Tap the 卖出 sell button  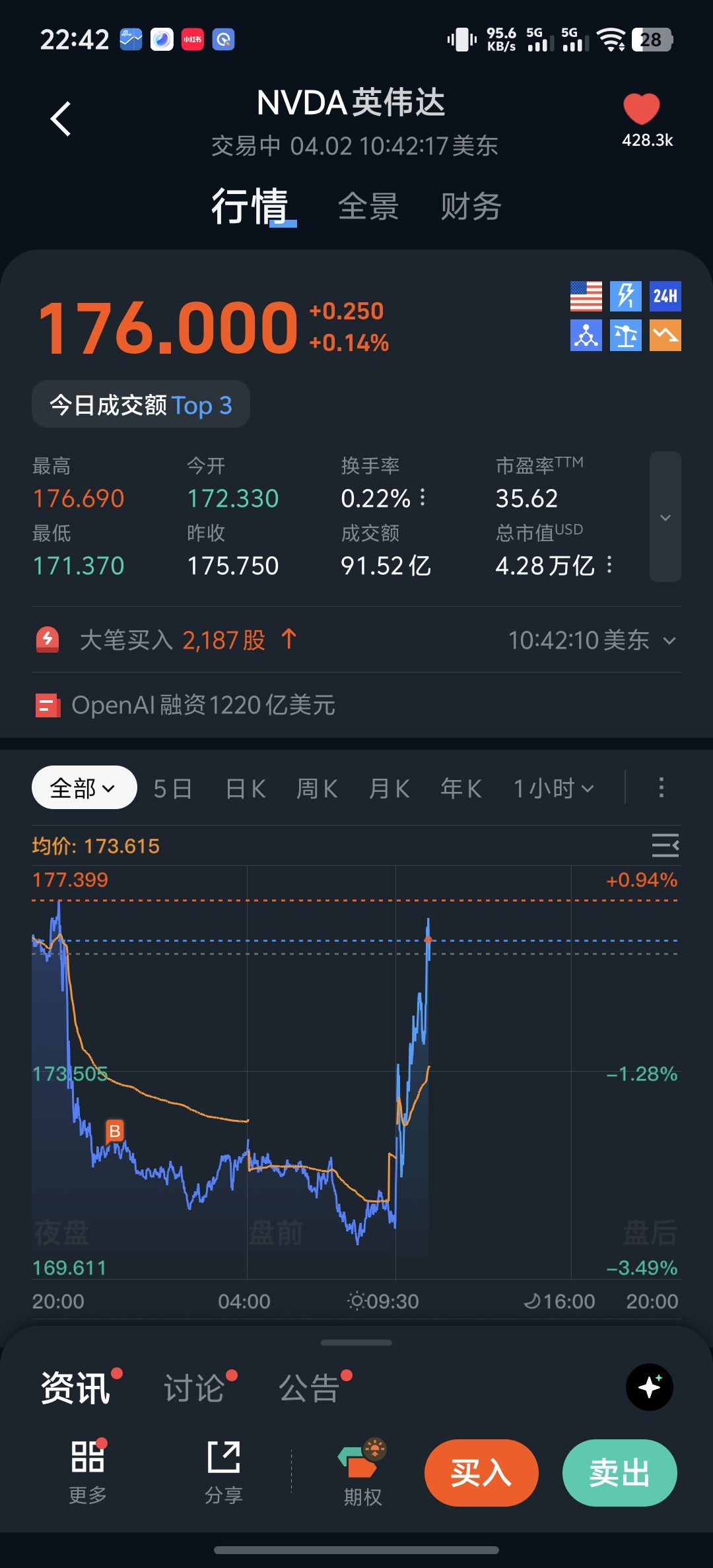(x=619, y=1472)
